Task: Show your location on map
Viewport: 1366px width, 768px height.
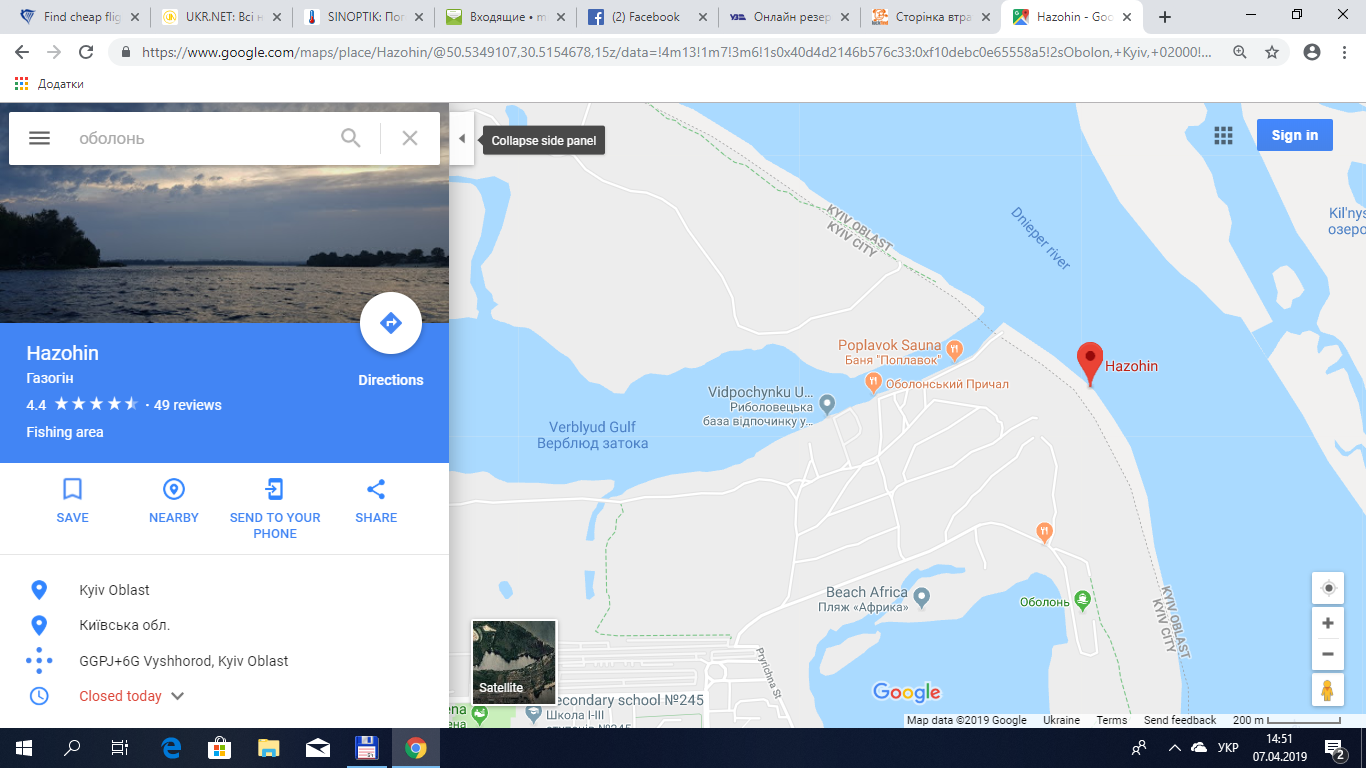Action: point(1328,588)
